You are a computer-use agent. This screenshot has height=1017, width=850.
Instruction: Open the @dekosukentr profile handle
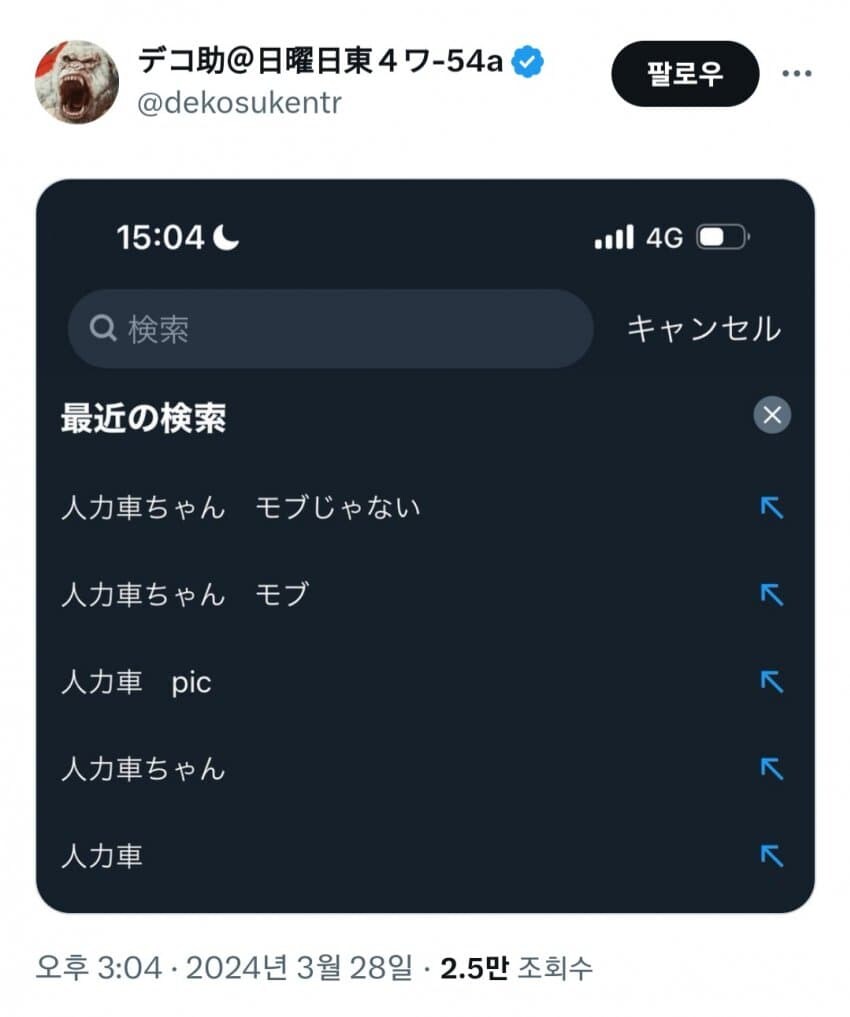pos(238,103)
